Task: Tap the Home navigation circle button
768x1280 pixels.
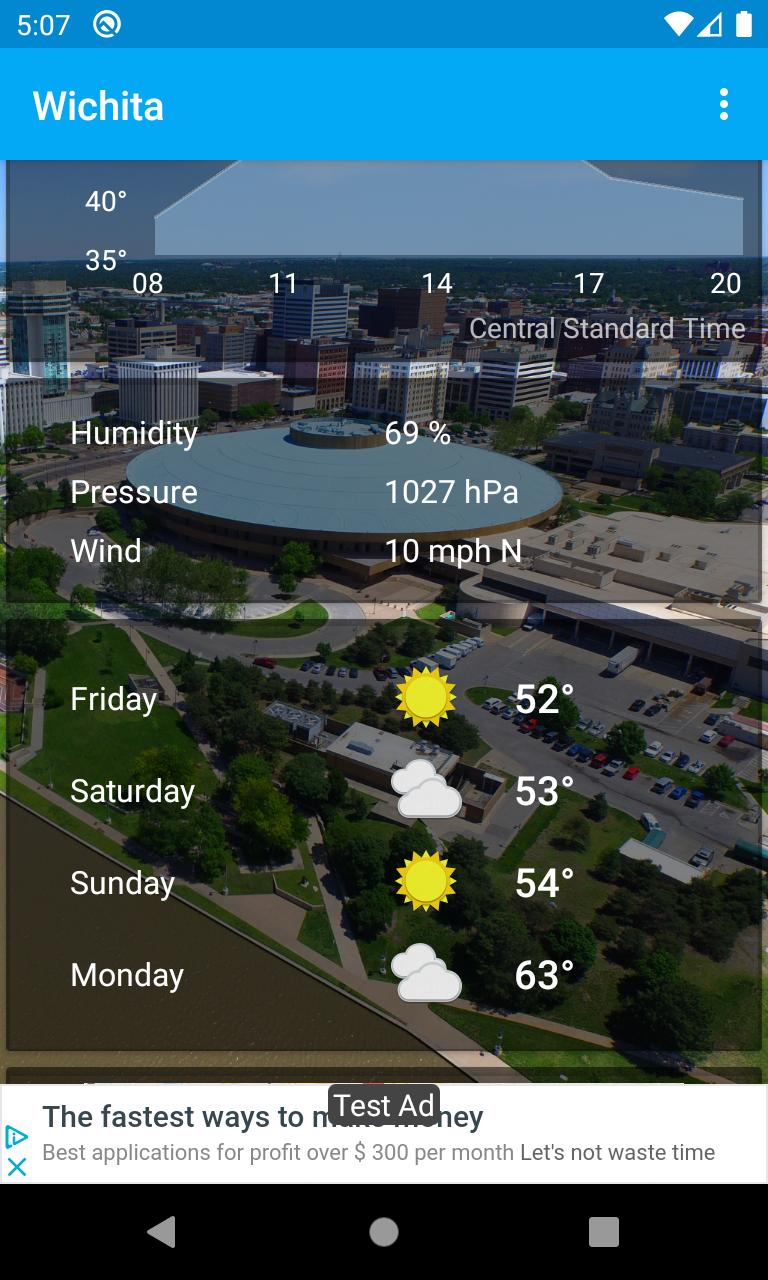Action: (383, 1231)
